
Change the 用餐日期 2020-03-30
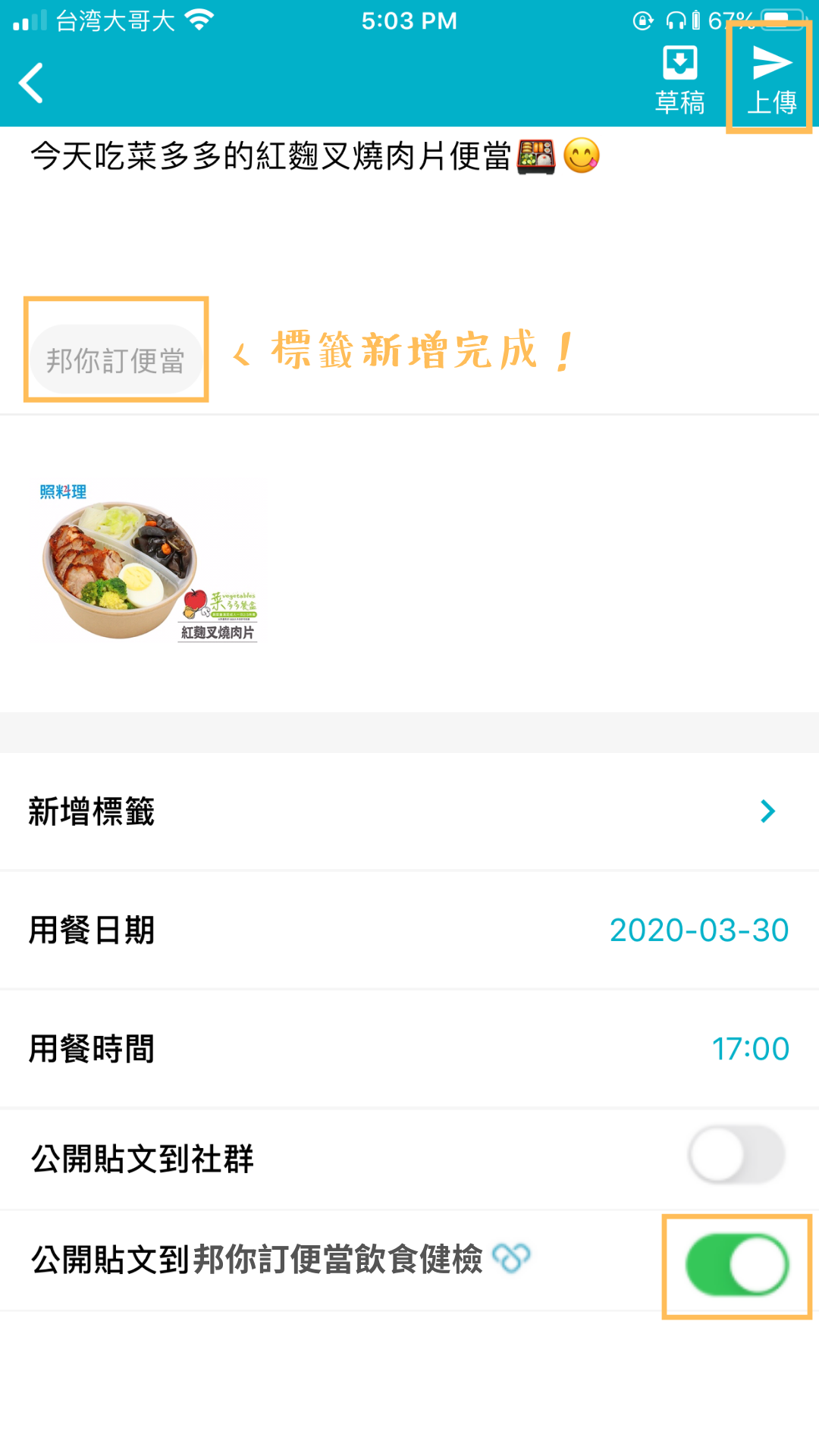click(x=698, y=930)
